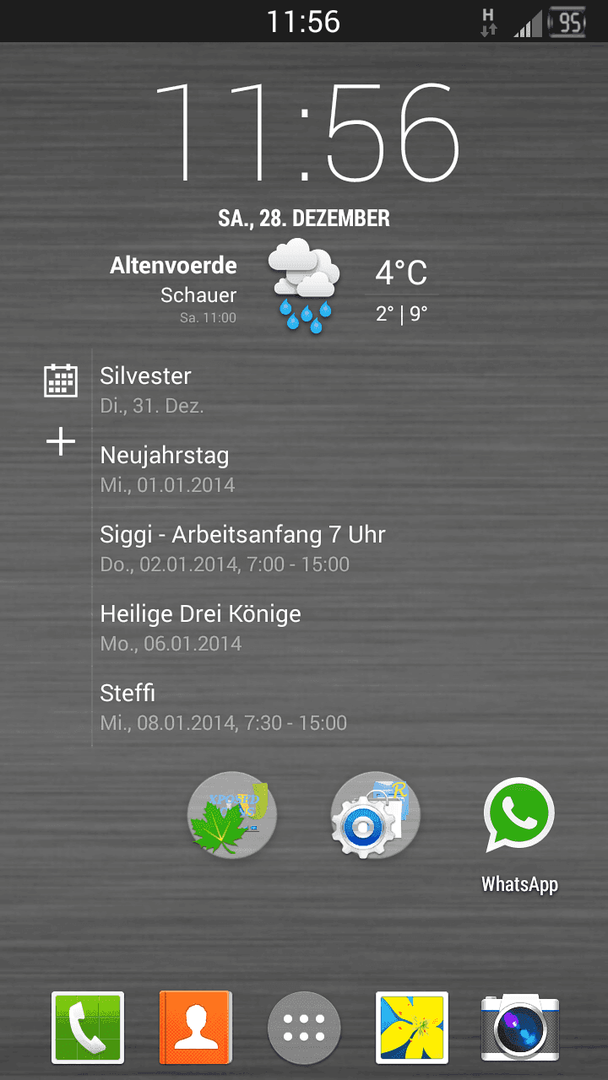Add a new calendar event

(61, 442)
